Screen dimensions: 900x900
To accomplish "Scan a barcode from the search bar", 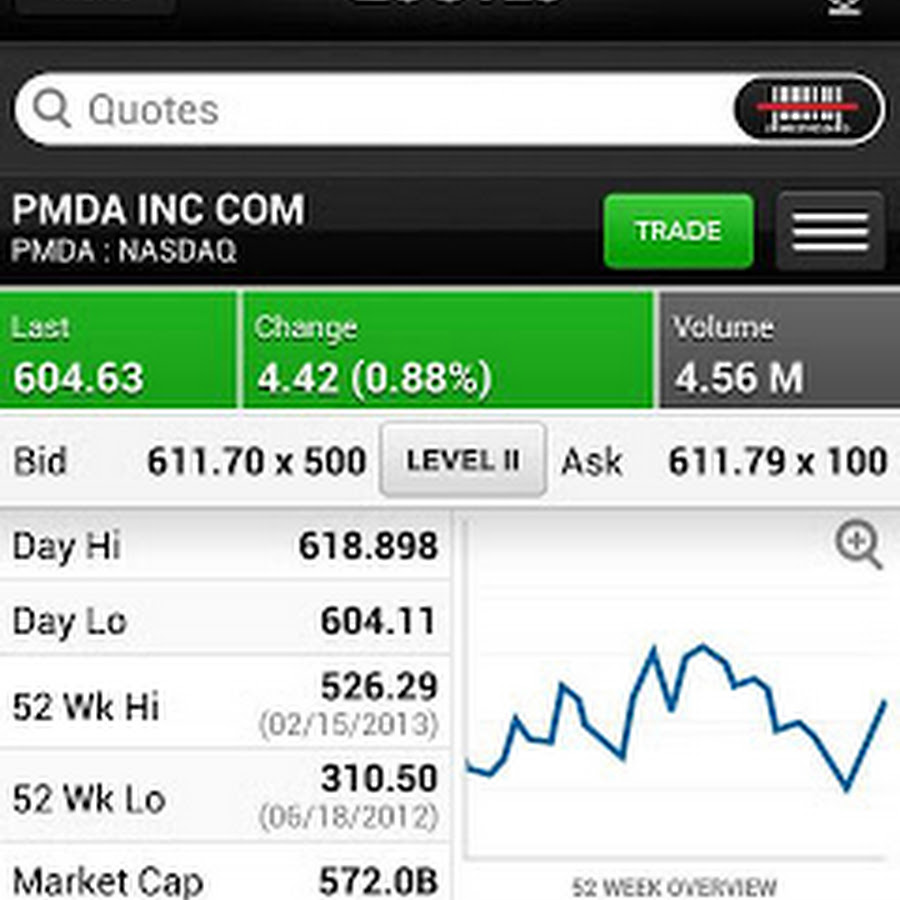I will pyautogui.click(x=808, y=110).
